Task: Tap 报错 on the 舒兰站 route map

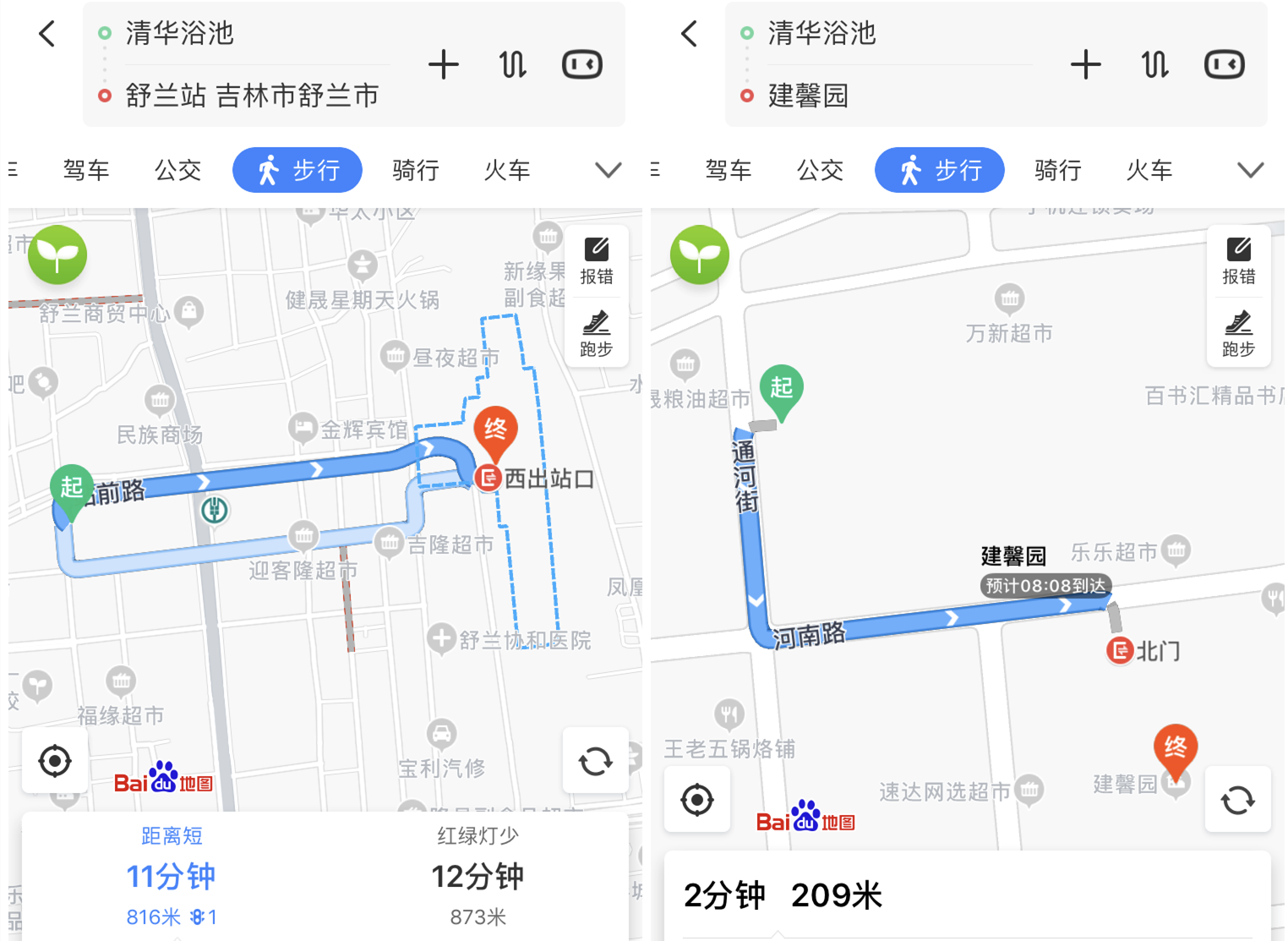Action: pos(597,260)
